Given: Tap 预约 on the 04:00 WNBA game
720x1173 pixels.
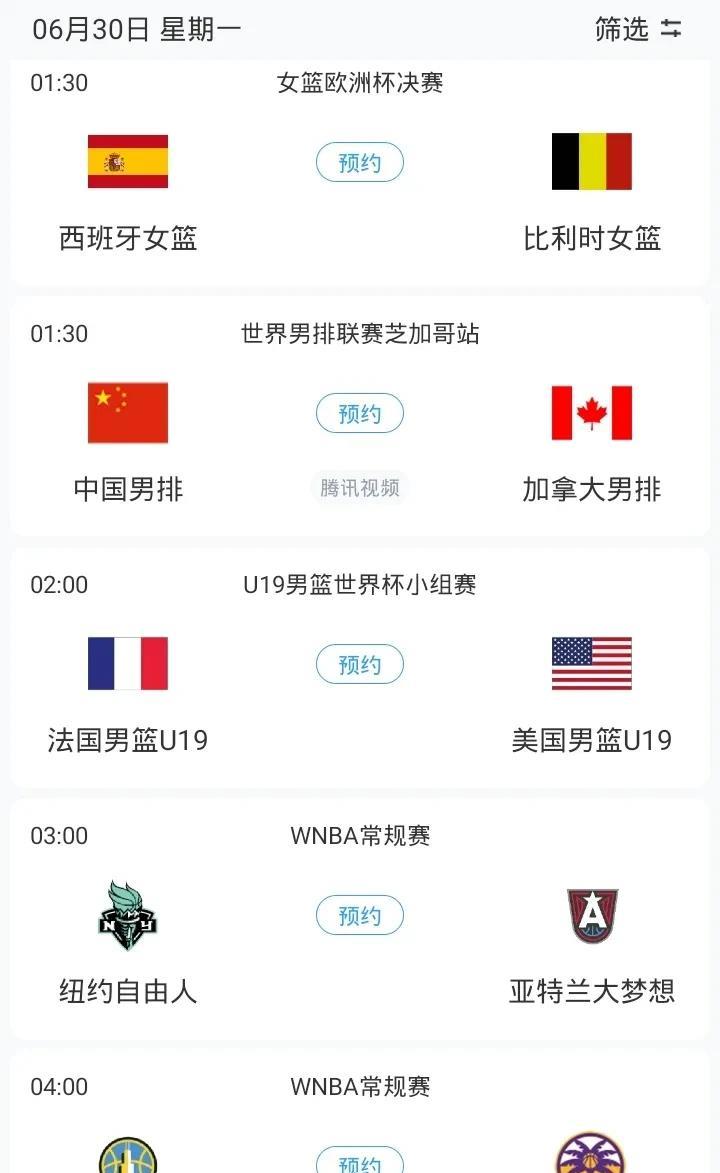Looking at the screenshot, I should point(360,1160).
